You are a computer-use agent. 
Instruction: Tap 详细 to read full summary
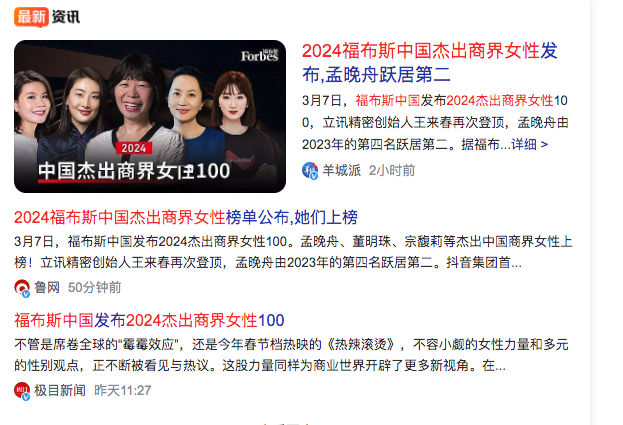pyautogui.click(x=529, y=144)
